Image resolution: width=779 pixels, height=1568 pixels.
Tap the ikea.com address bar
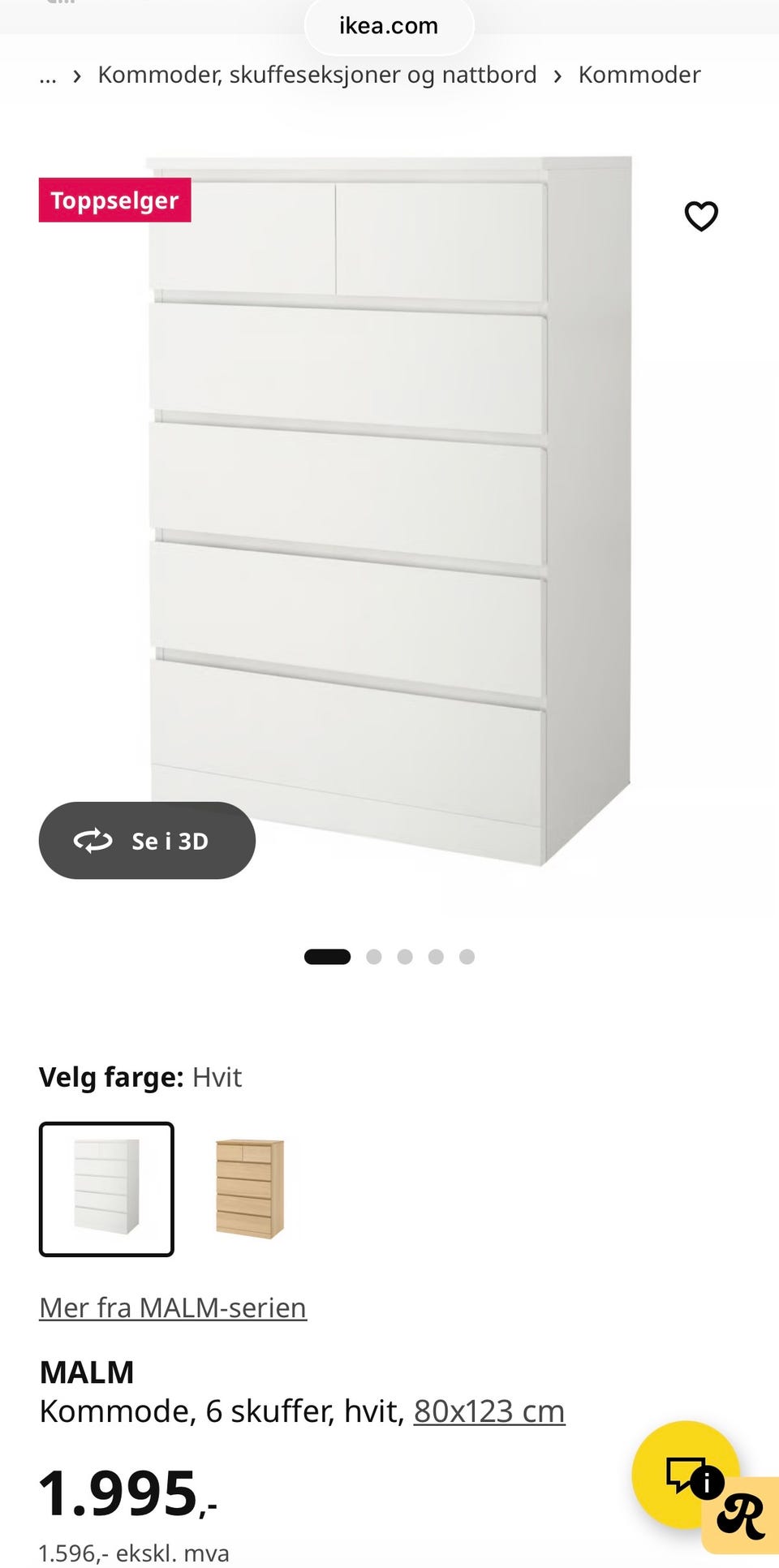[389, 26]
